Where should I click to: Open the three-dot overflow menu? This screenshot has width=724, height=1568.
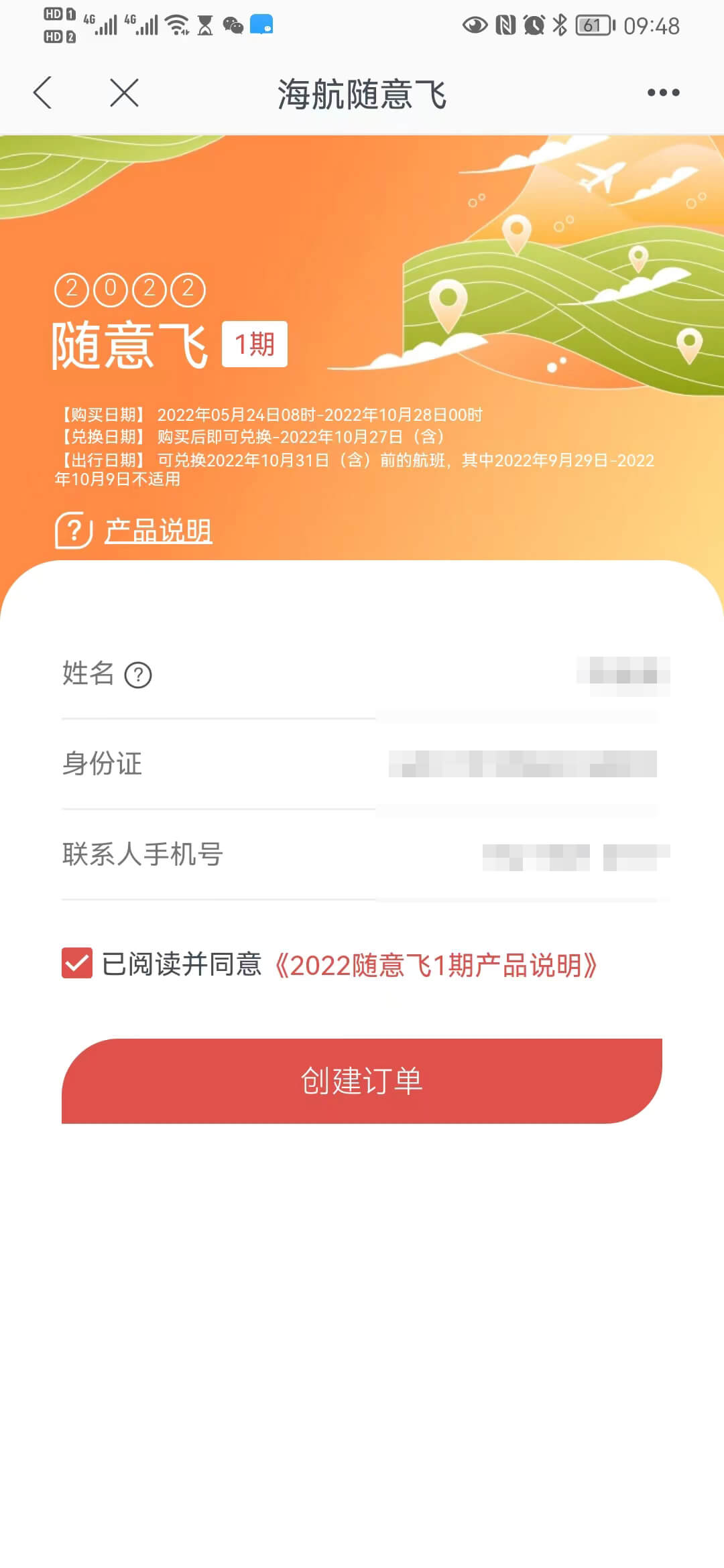click(663, 92)
